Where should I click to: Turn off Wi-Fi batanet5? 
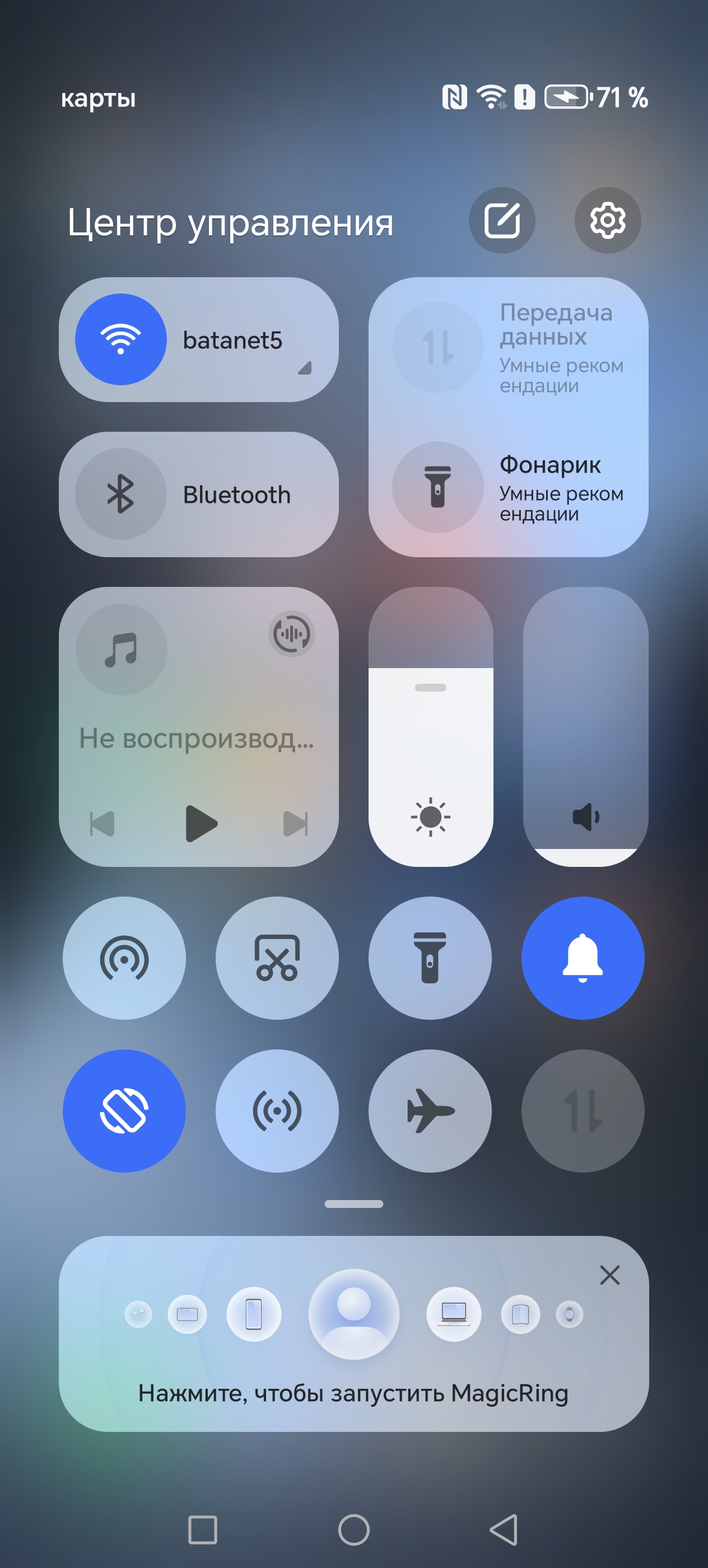120,340
